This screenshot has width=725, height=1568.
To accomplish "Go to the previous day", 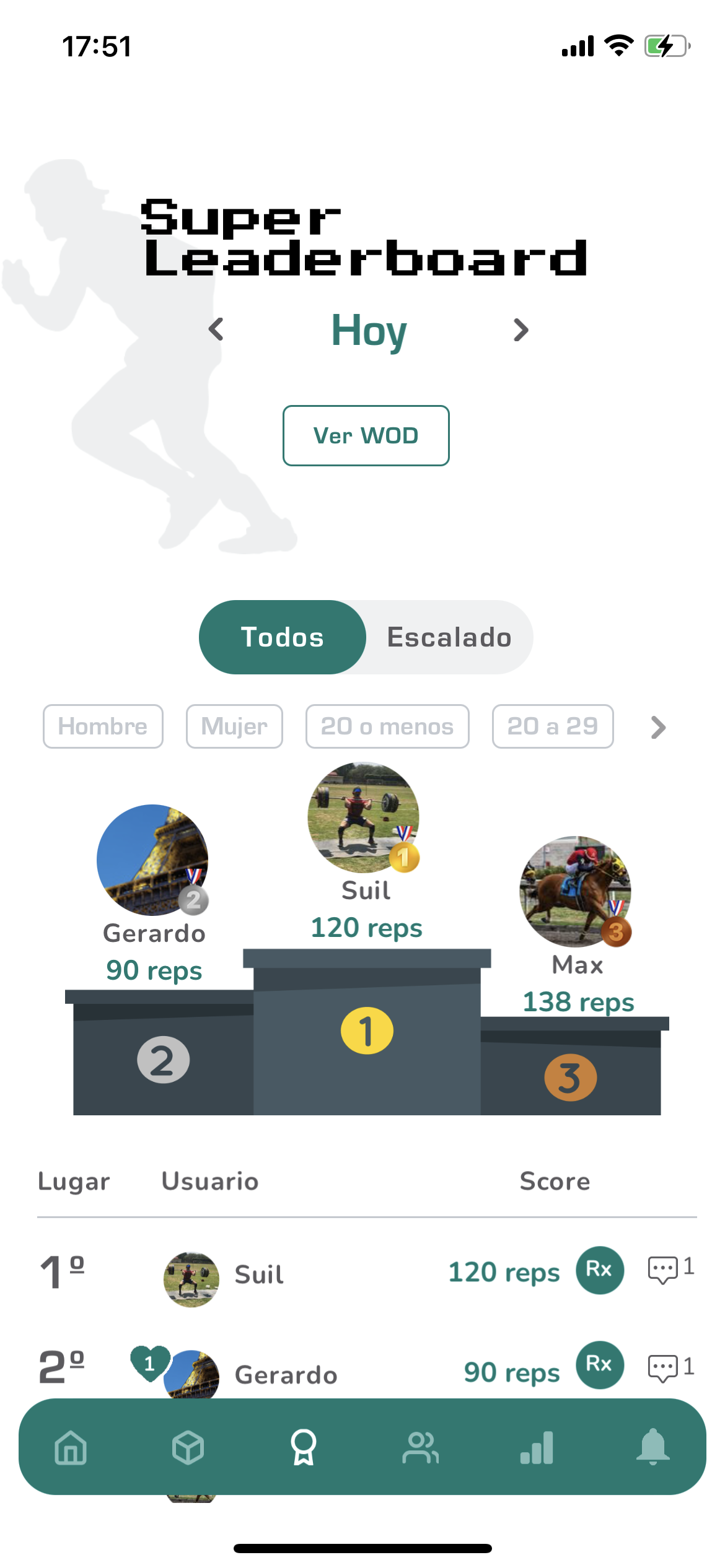I will point(216,329).
